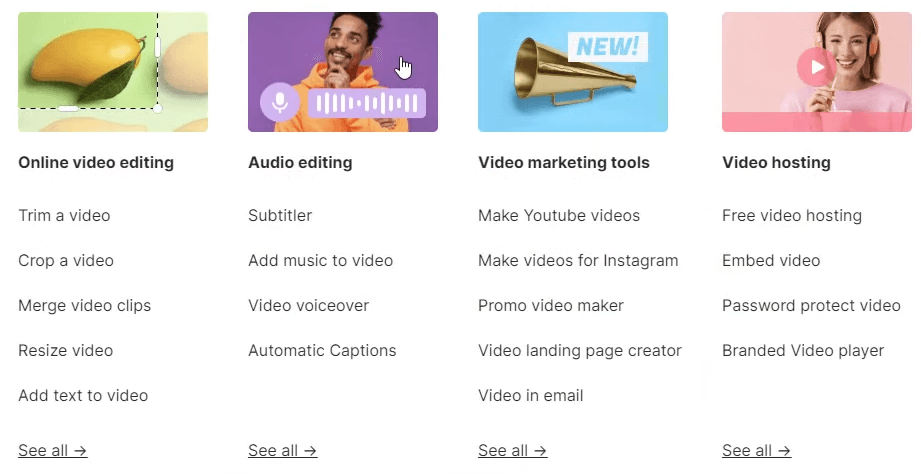Image resolution: width=921 pixels, height=474 pixels.
Task: Open the Trim a video link
Action: click(64, 216)
